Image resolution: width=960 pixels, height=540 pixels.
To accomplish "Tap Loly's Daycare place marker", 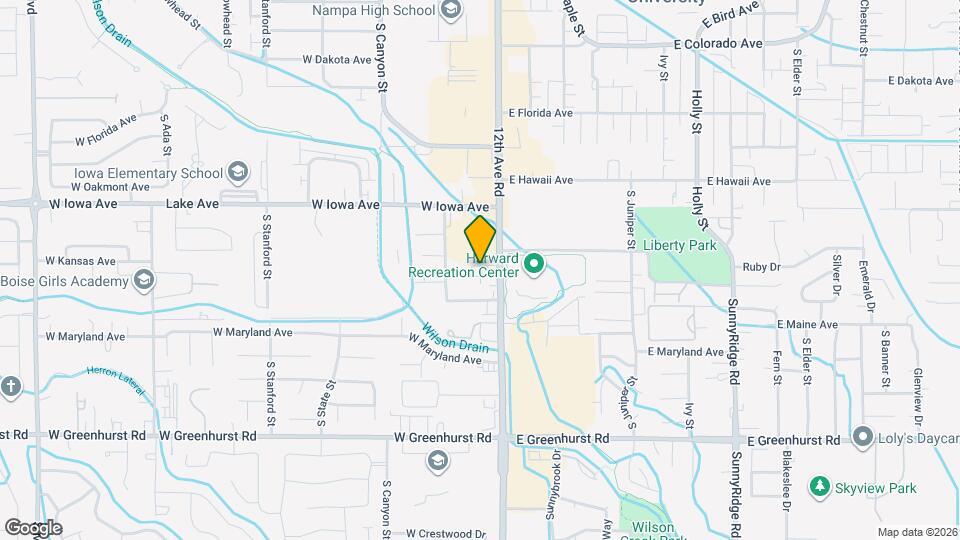I will tap(863, 438).
